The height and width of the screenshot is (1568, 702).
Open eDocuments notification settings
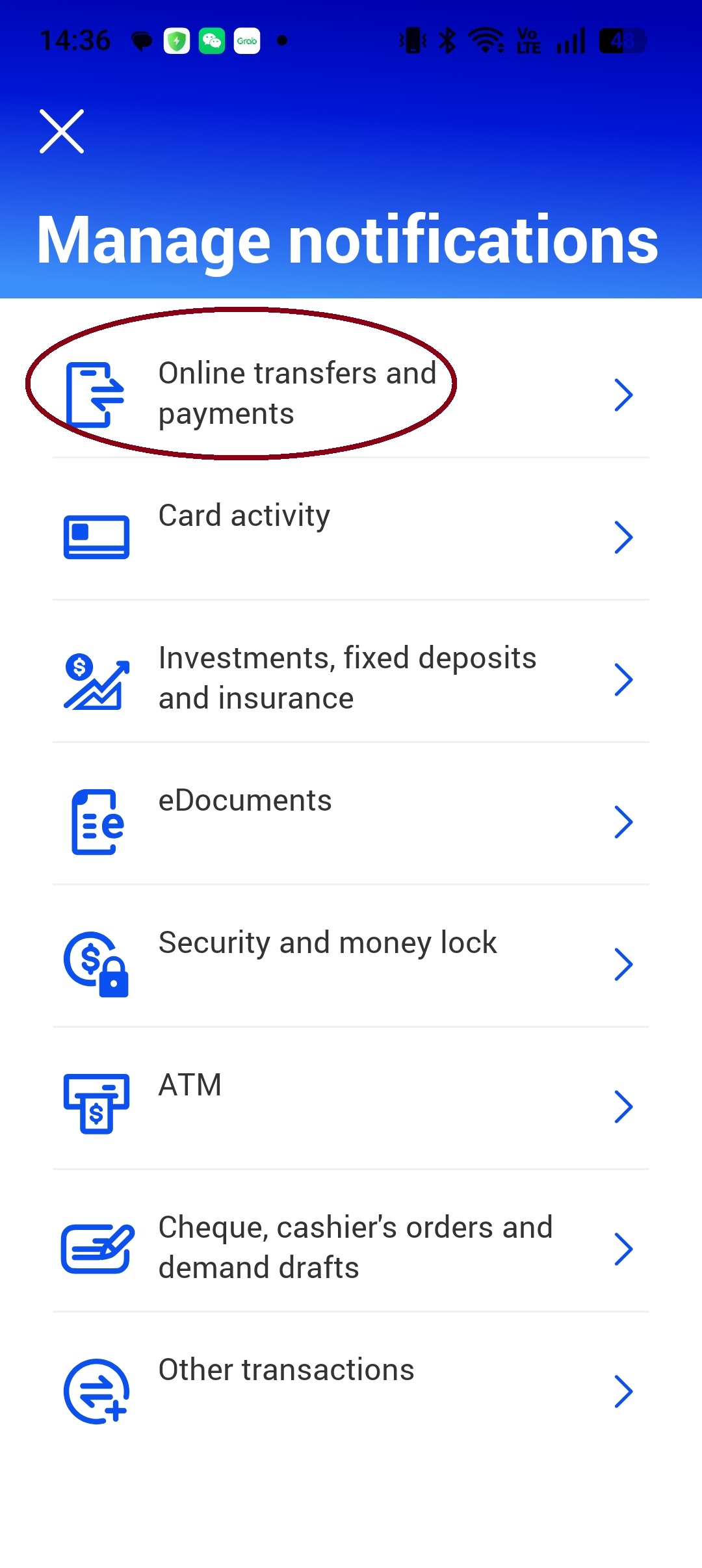(351, 821)
